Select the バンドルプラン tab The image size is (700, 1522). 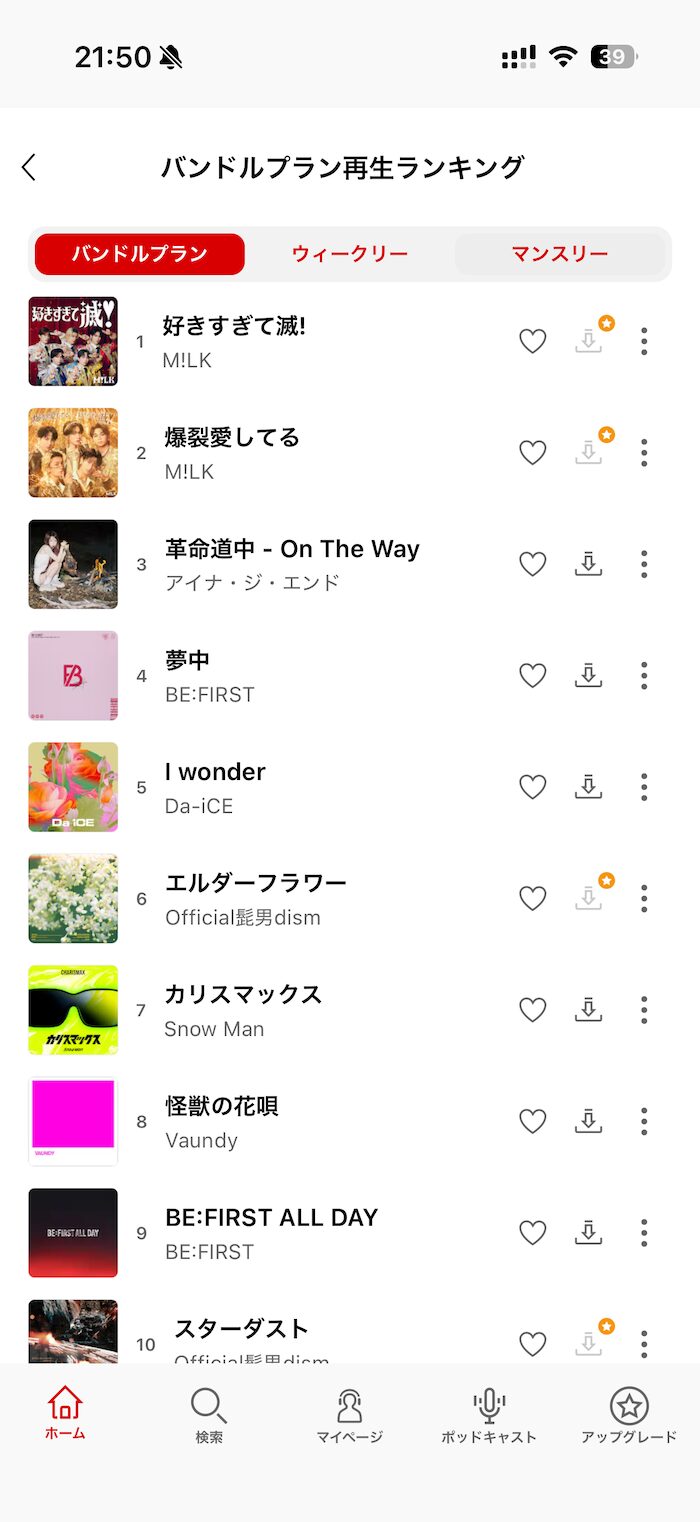(x=140, y=254)
